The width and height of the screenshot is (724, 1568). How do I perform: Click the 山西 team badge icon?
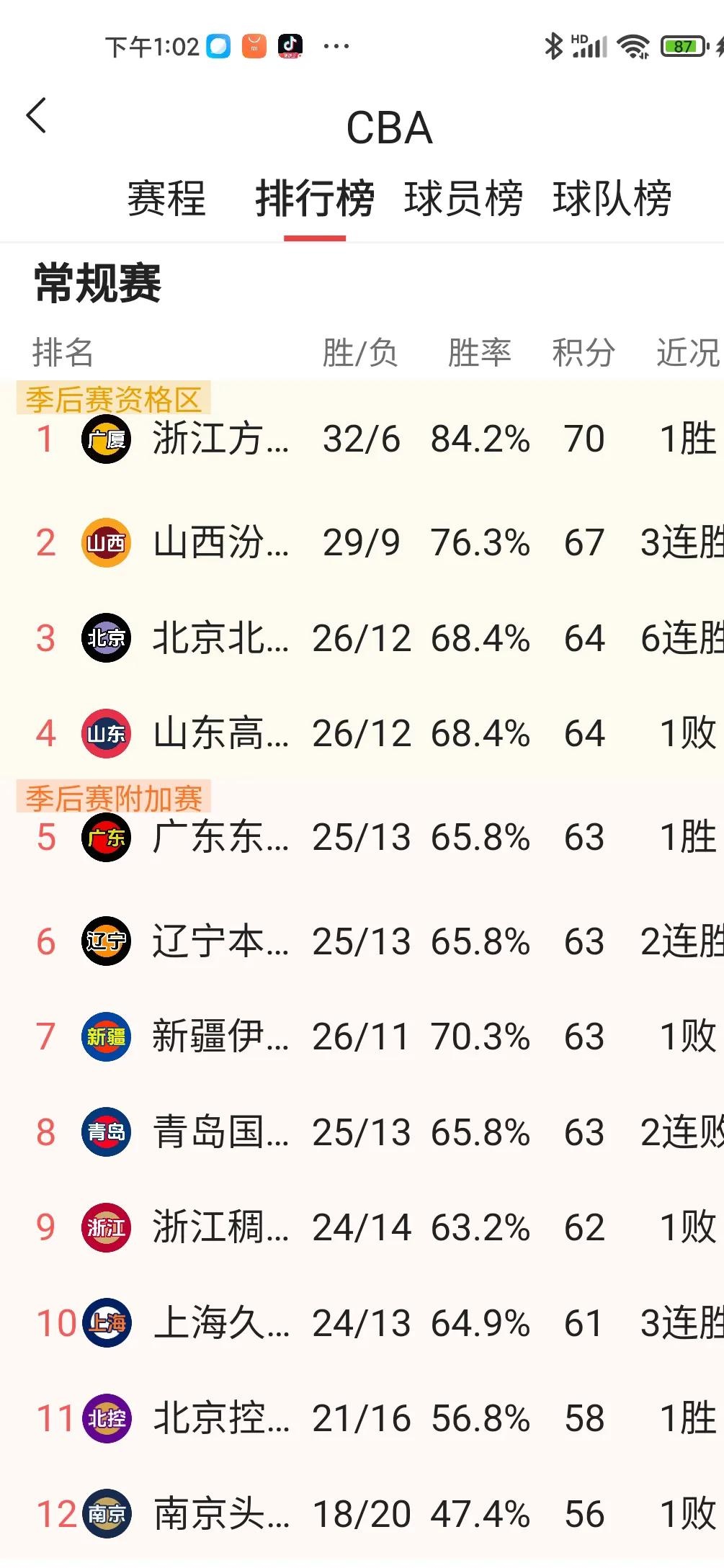(106, 541)
